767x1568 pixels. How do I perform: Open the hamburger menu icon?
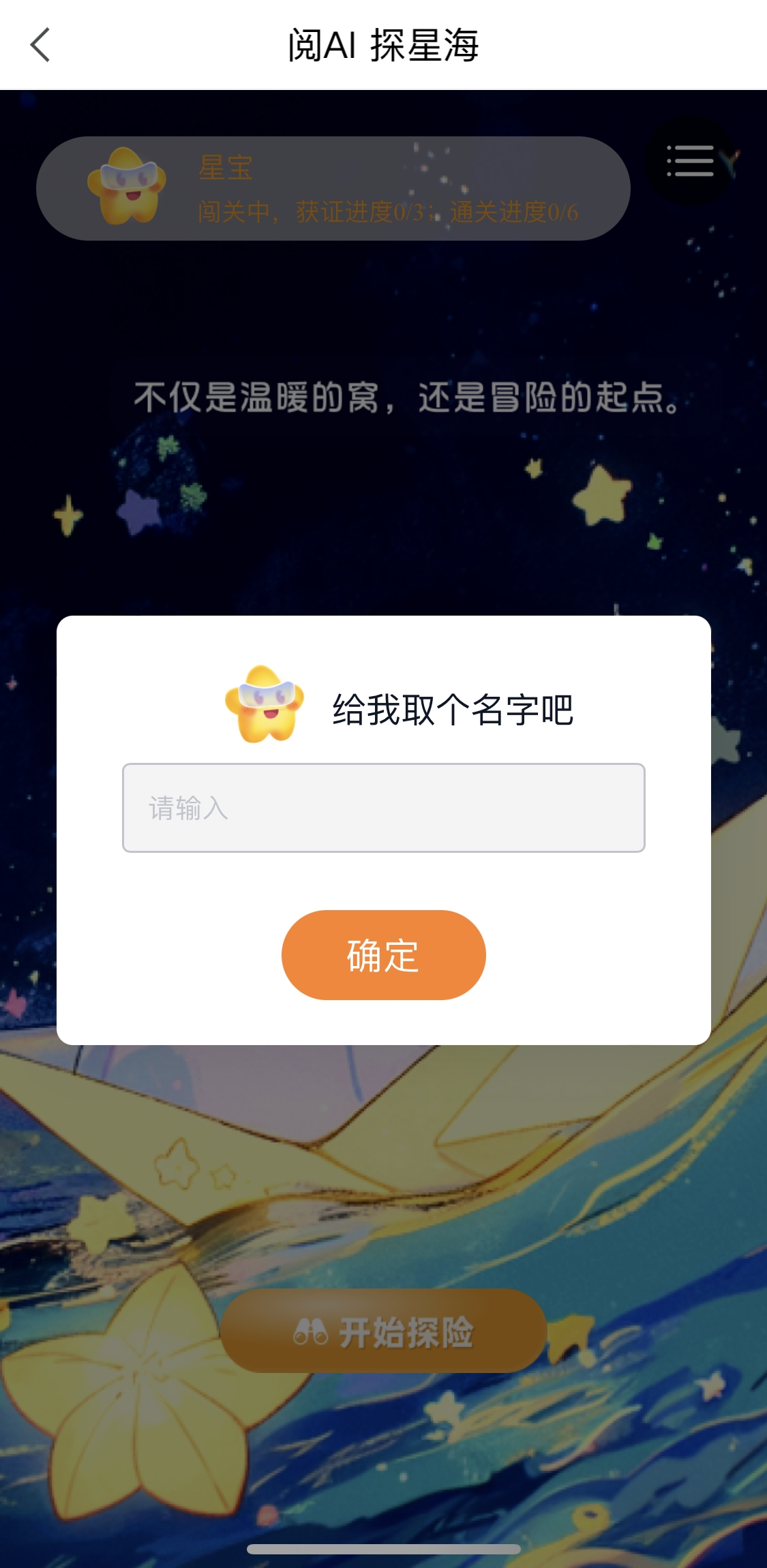689,162
